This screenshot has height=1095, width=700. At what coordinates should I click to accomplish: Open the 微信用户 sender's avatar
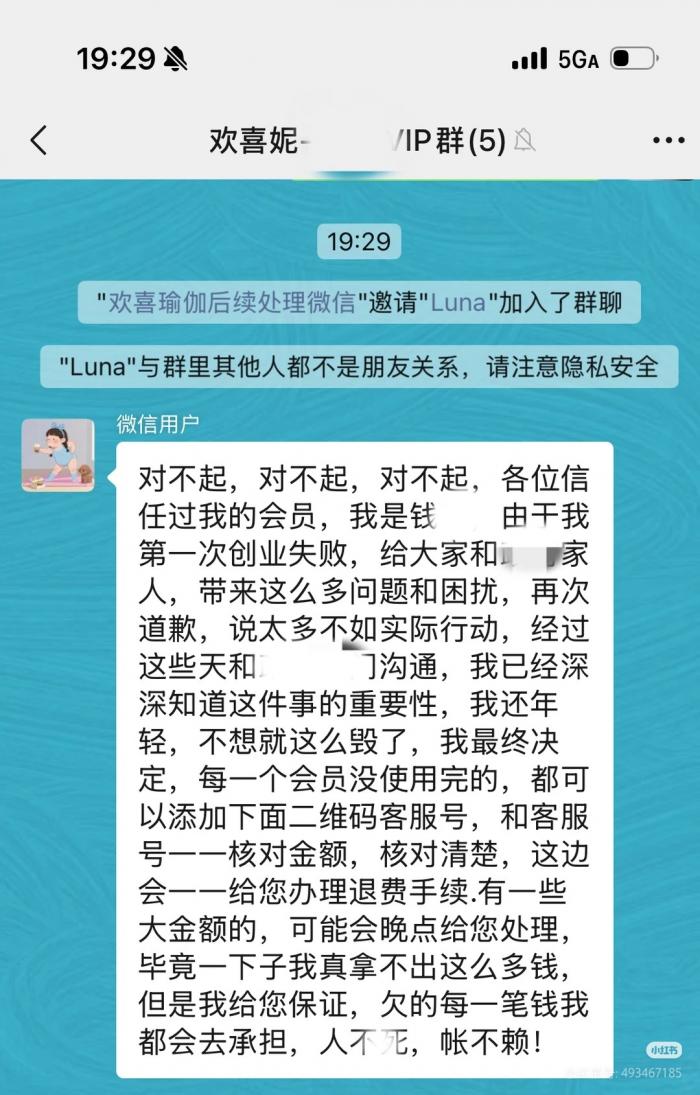58,455
